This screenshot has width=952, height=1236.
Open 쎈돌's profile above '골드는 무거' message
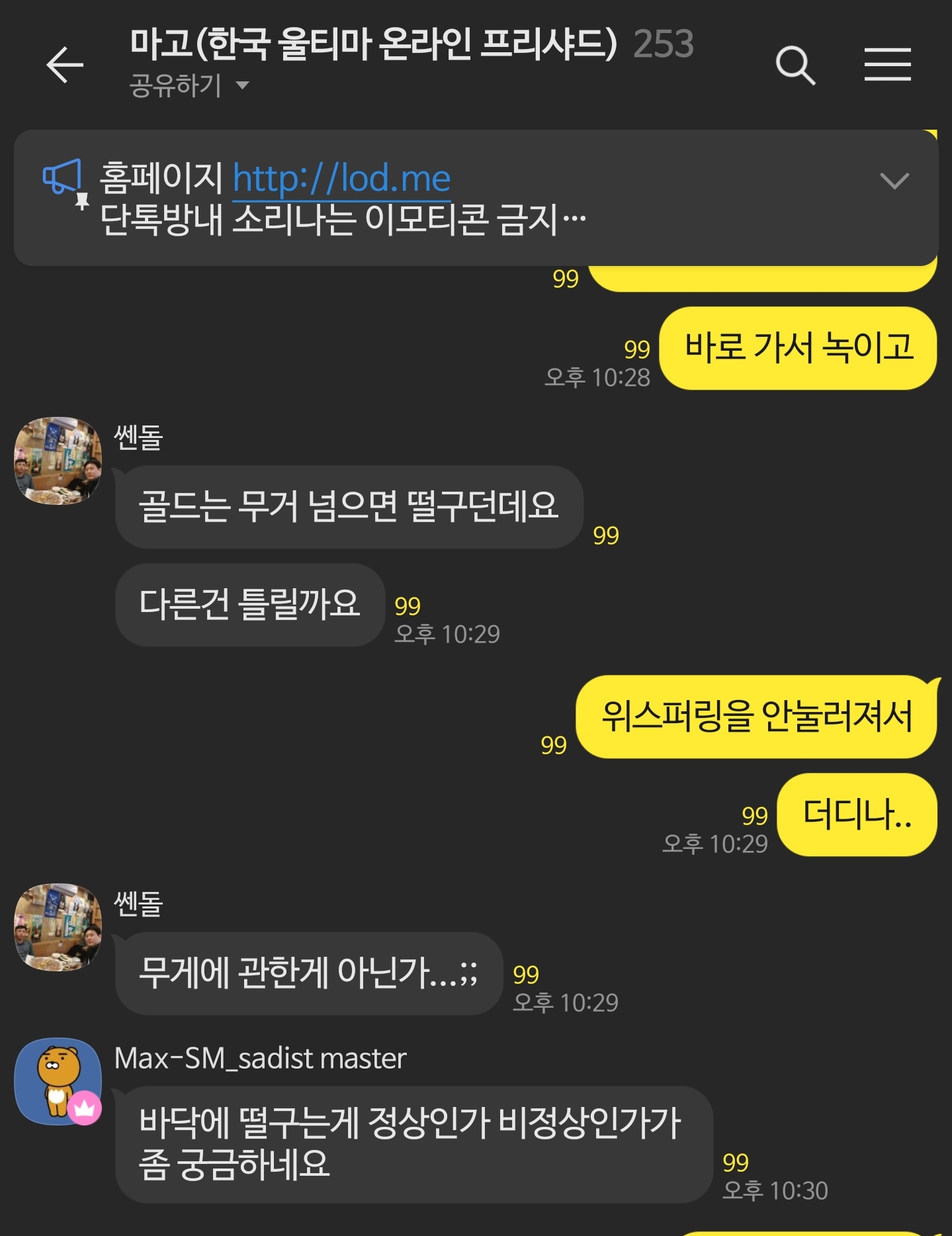(x=58, y=461)
